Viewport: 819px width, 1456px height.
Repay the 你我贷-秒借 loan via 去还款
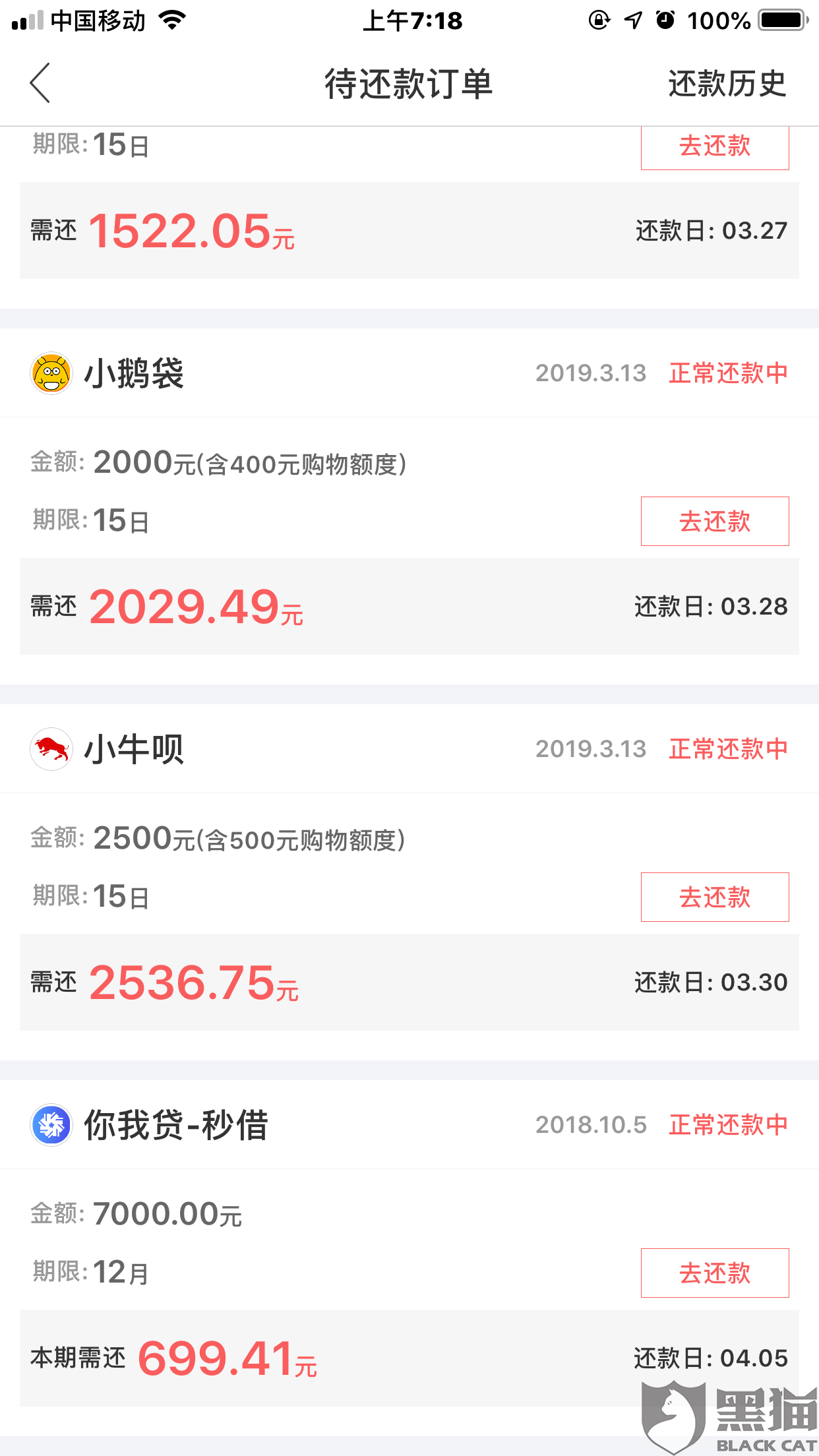[714, 1273]
